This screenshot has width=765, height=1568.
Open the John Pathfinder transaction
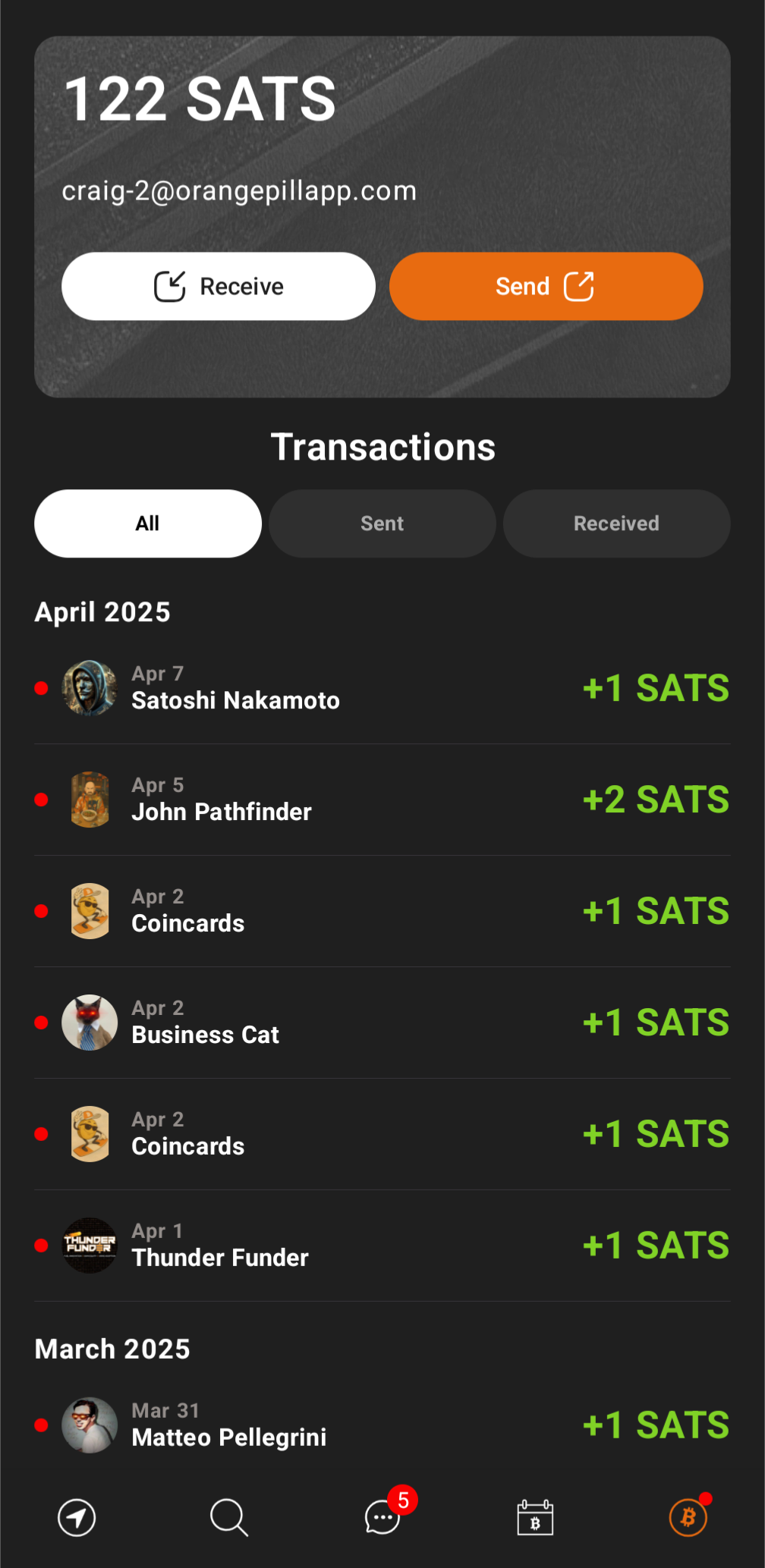(382, 800)
